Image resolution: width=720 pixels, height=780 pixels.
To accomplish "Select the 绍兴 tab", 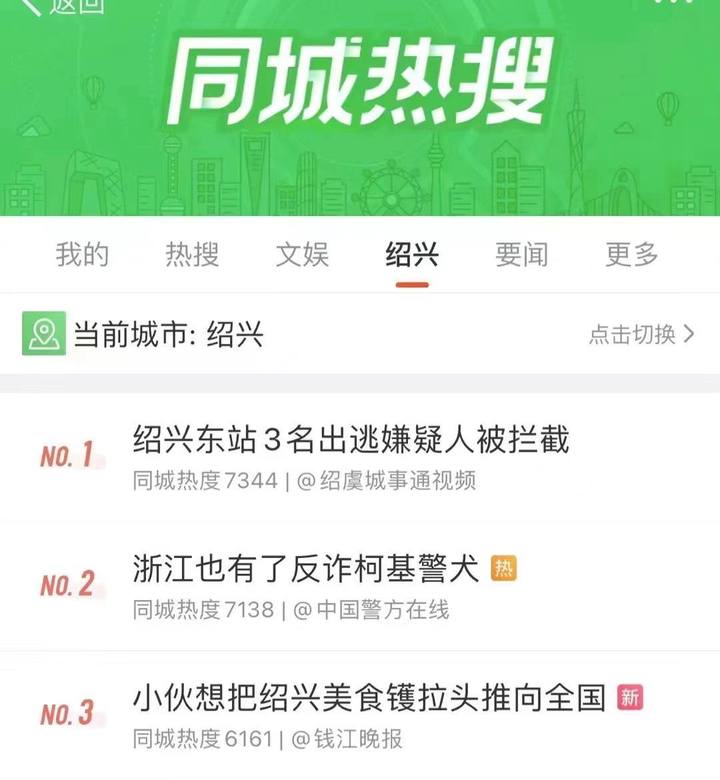I will tap(412, 255).
